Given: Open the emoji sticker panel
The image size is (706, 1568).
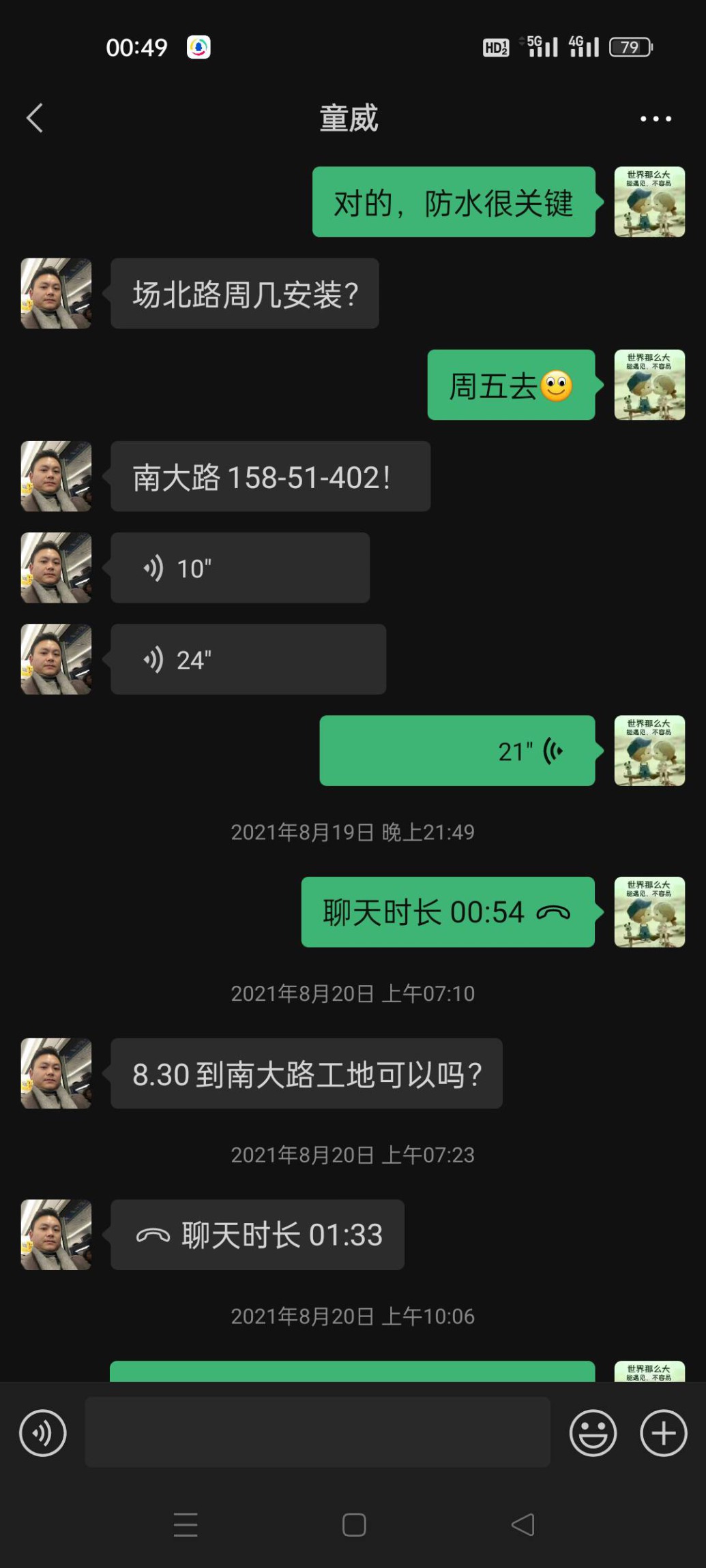Looking at the screenshot, I should pos(593,1432).
